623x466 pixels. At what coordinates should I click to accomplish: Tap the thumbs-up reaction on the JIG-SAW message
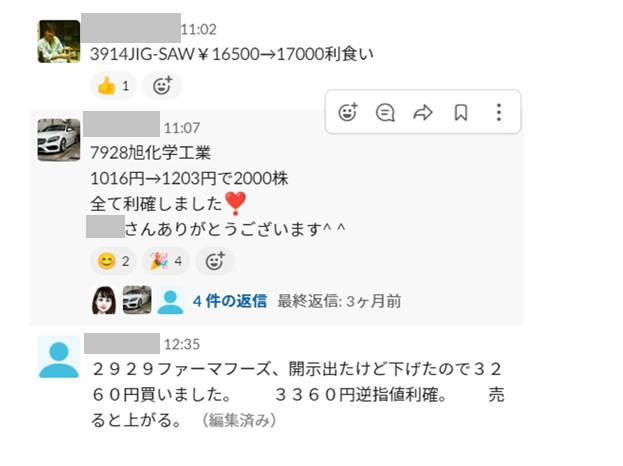(112, 86)
